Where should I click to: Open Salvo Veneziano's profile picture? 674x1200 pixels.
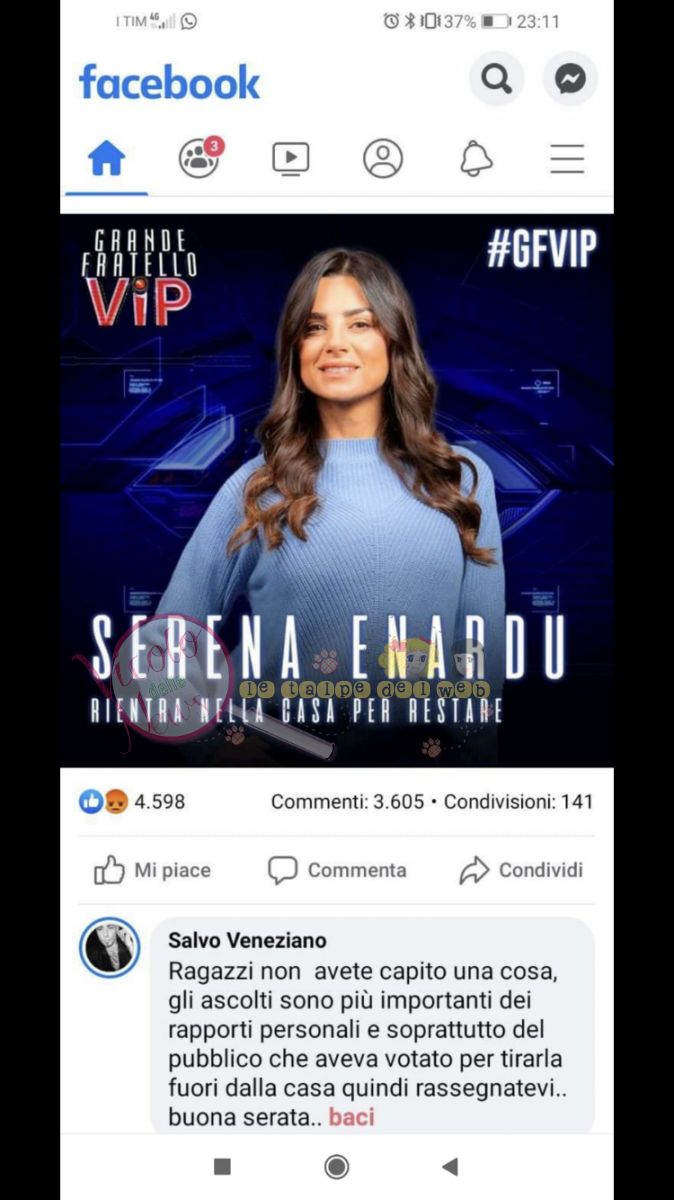pos(109,946)
